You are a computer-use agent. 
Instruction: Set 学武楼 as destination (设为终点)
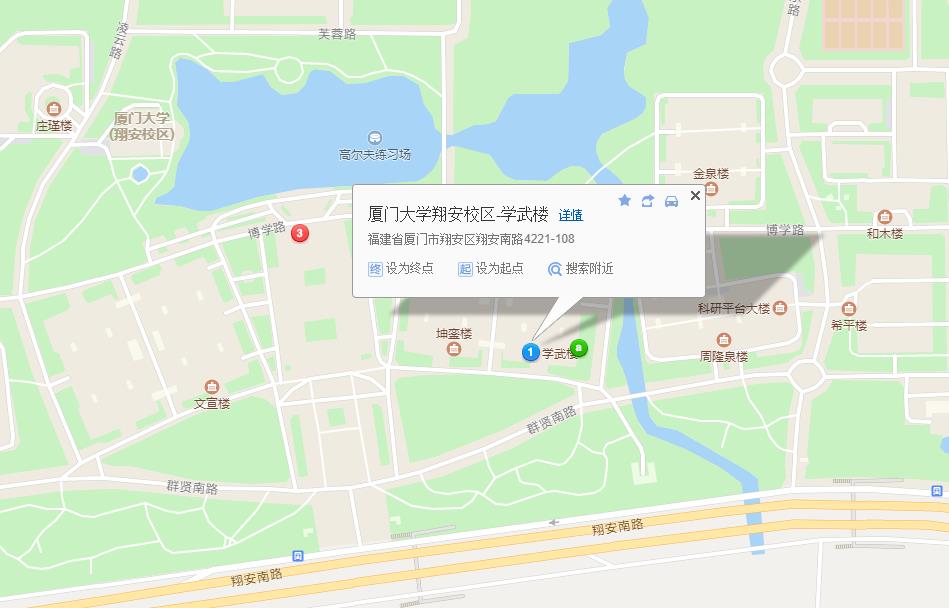click(401, 268)
